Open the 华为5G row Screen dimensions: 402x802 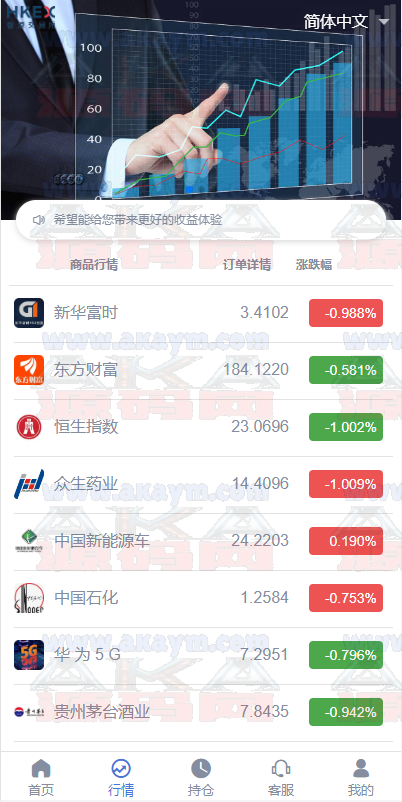(201, 655)
